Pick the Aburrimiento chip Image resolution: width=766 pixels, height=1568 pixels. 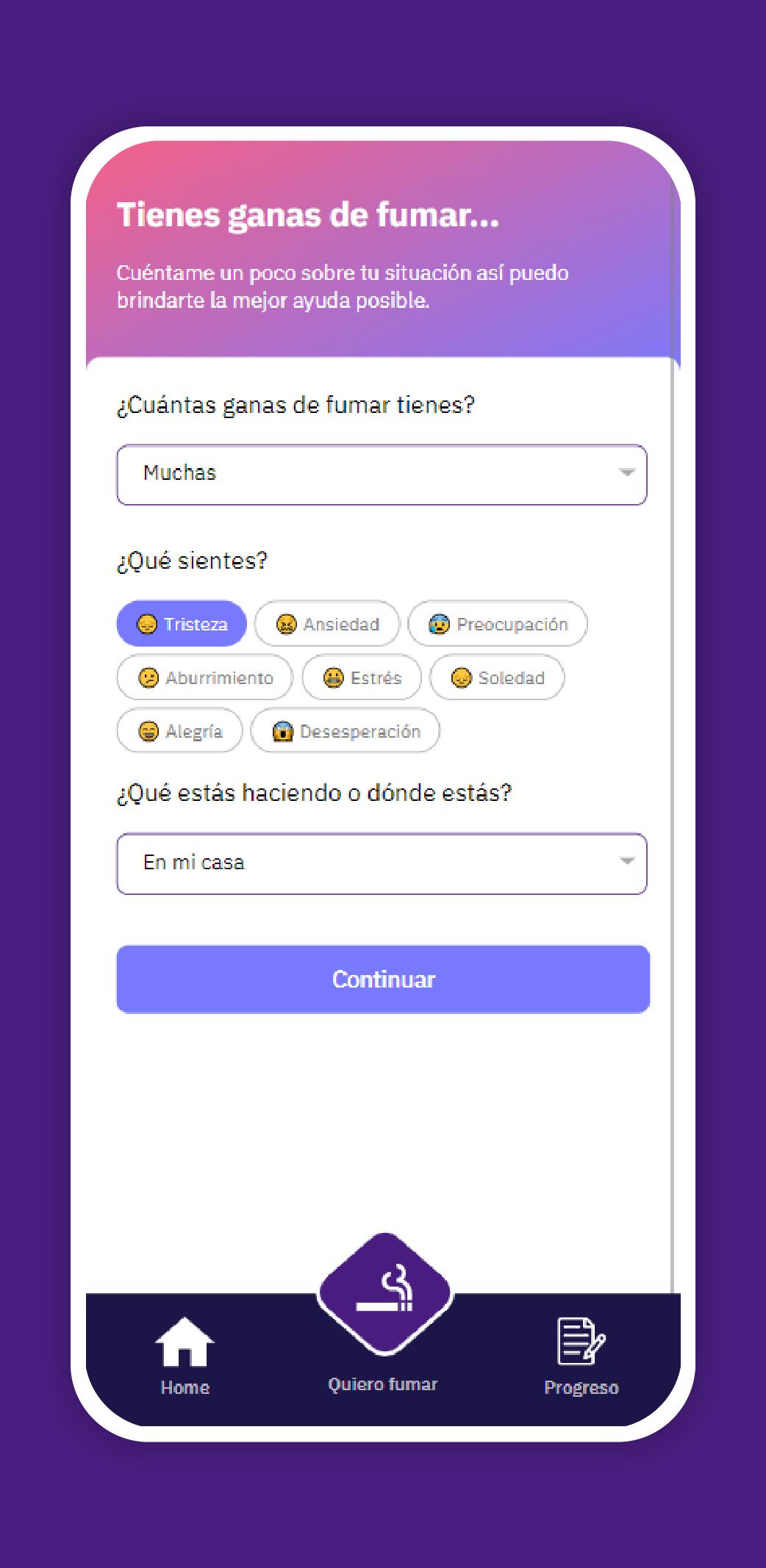click(205, 677)
